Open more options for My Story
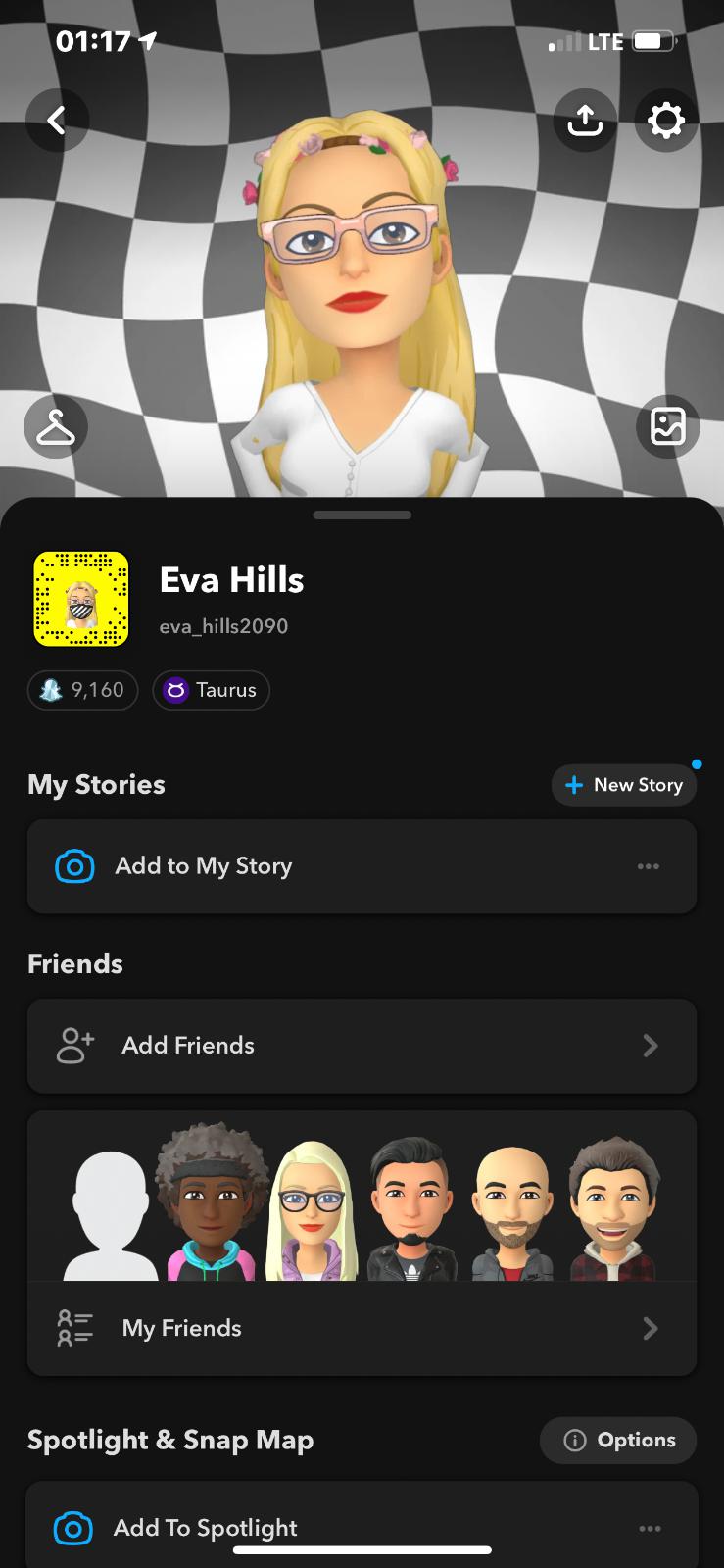 (x=649, y=866)
